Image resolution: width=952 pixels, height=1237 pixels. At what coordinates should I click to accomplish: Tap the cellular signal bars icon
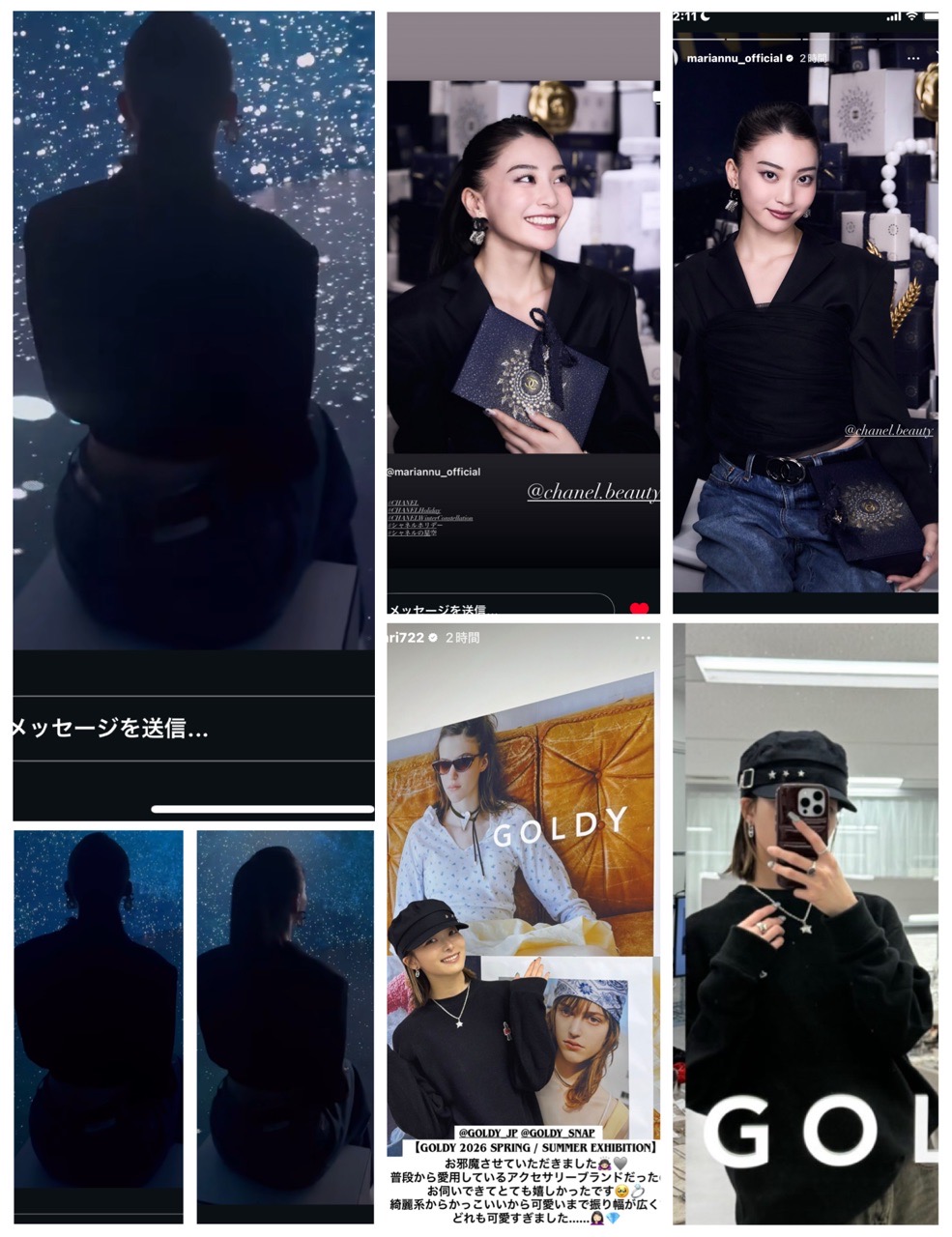click(x=893, y=16)
